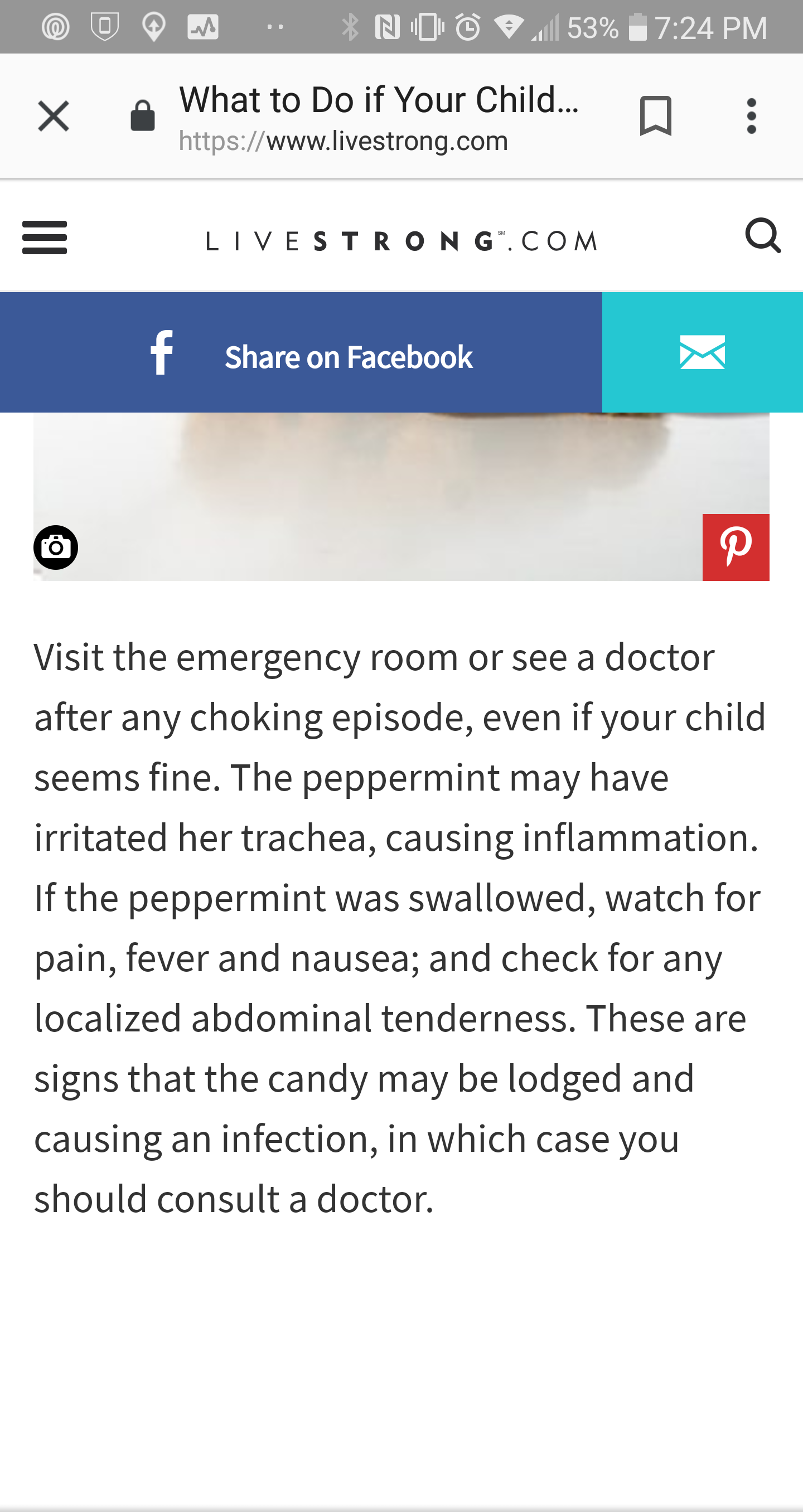Open the Livestrong hamburger menu
Screen dimensions: 803x1512
pyautogui.click(x=45, y=238)
